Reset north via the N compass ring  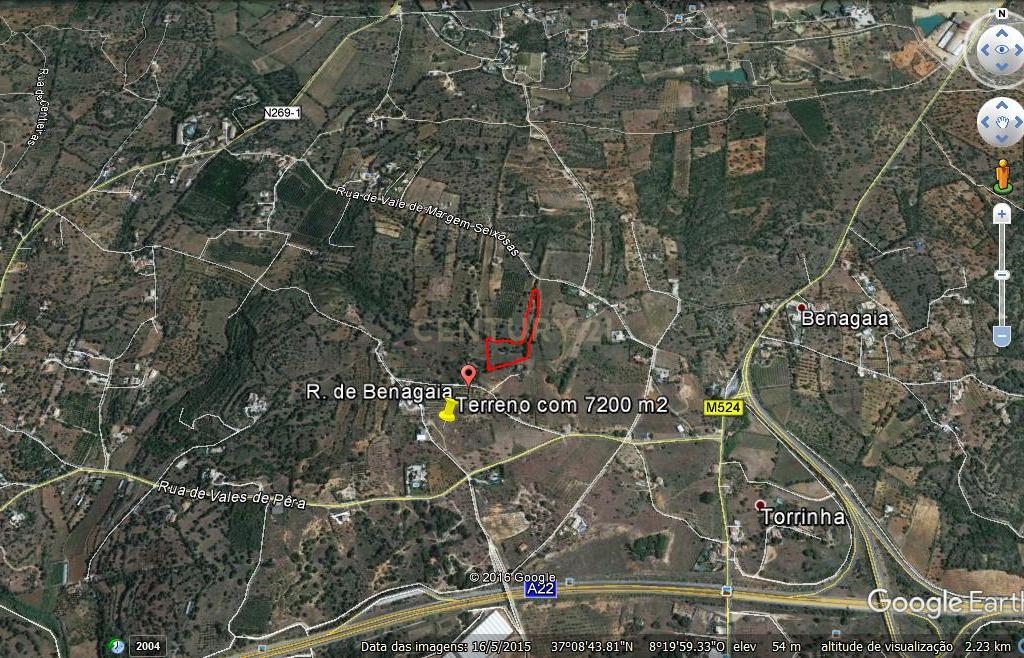click(1001, 14)
